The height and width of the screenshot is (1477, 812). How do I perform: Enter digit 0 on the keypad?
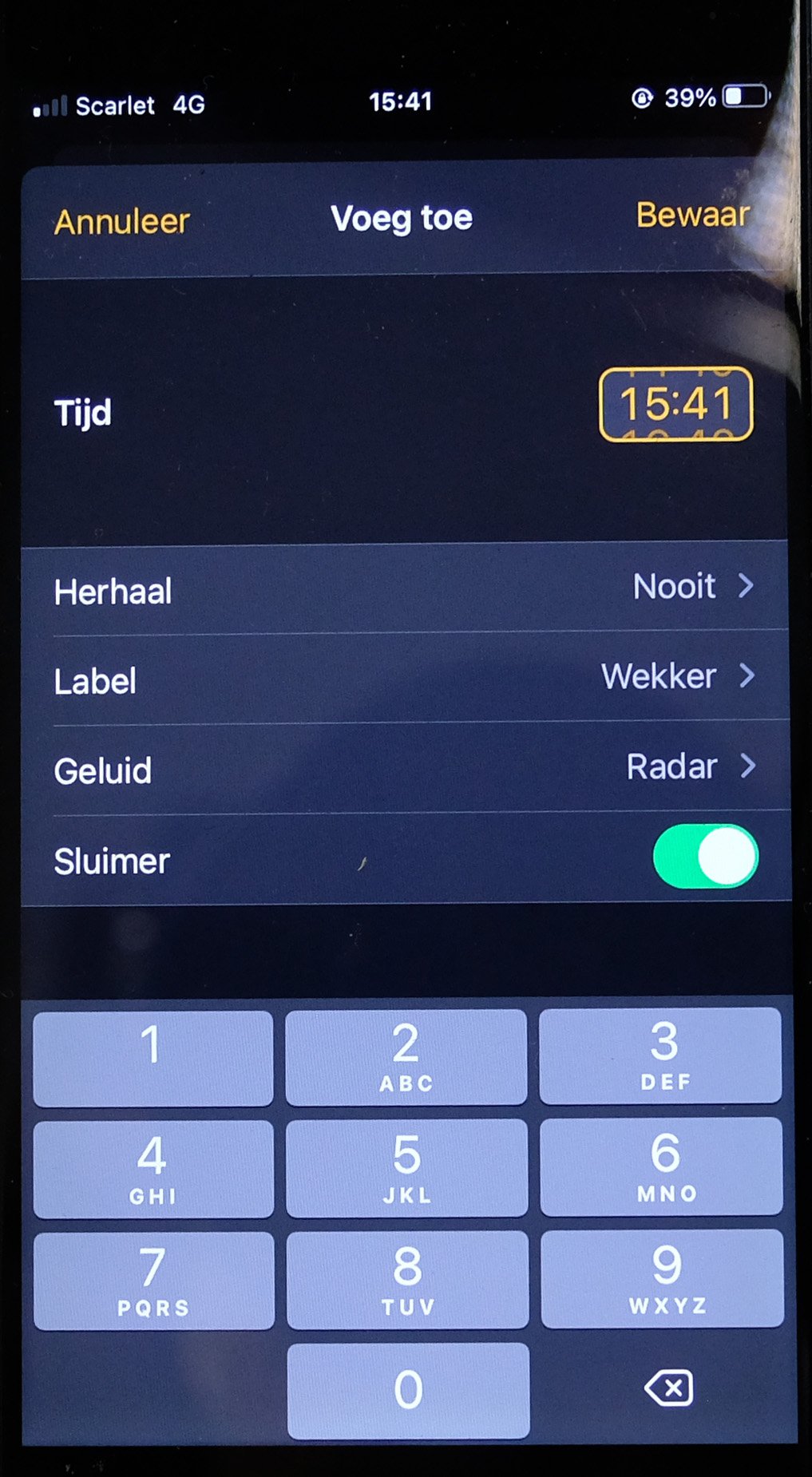(x=408, y=1391)
